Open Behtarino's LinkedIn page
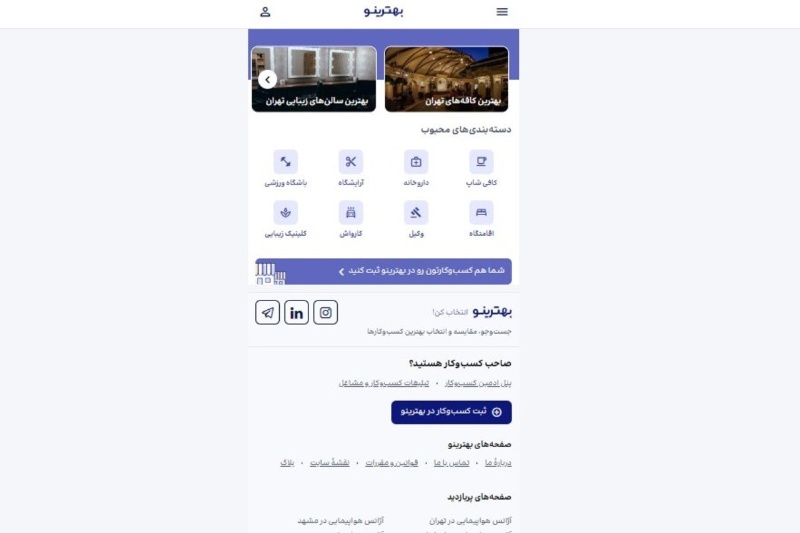Viewport: 800px width, 533px height. [296, 313]
